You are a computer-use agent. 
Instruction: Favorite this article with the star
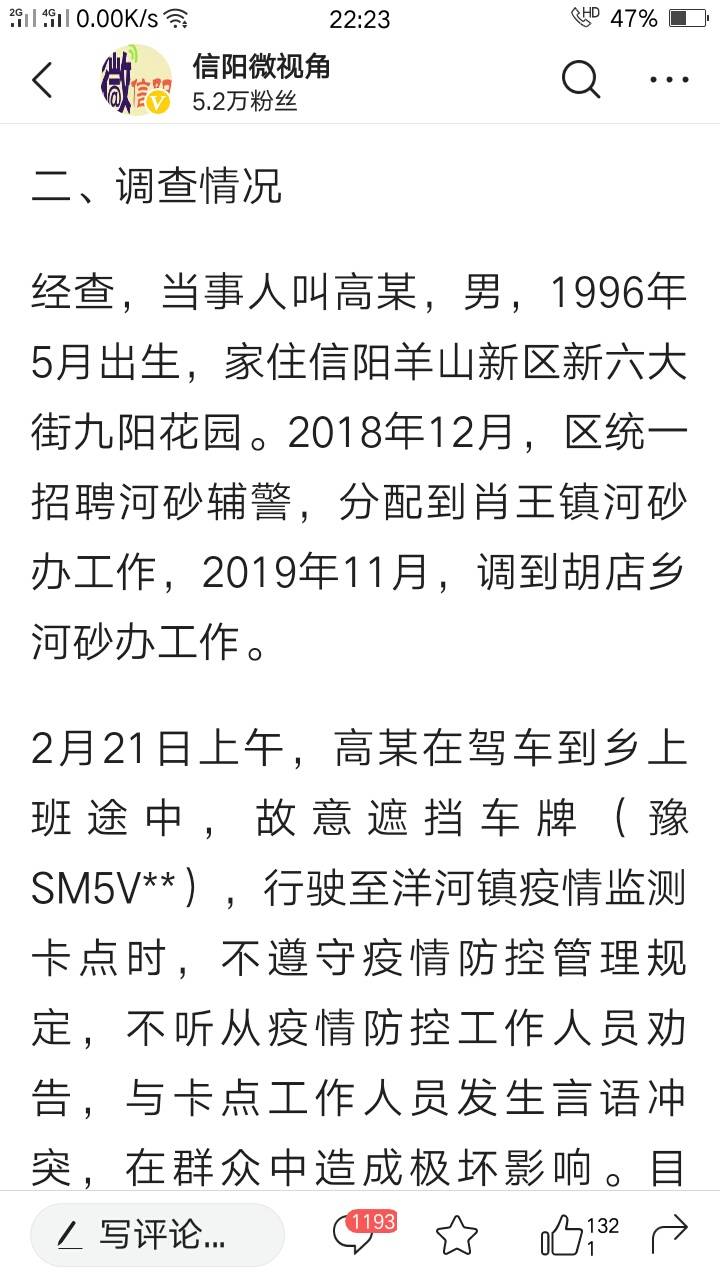(x=457, y=1237)
